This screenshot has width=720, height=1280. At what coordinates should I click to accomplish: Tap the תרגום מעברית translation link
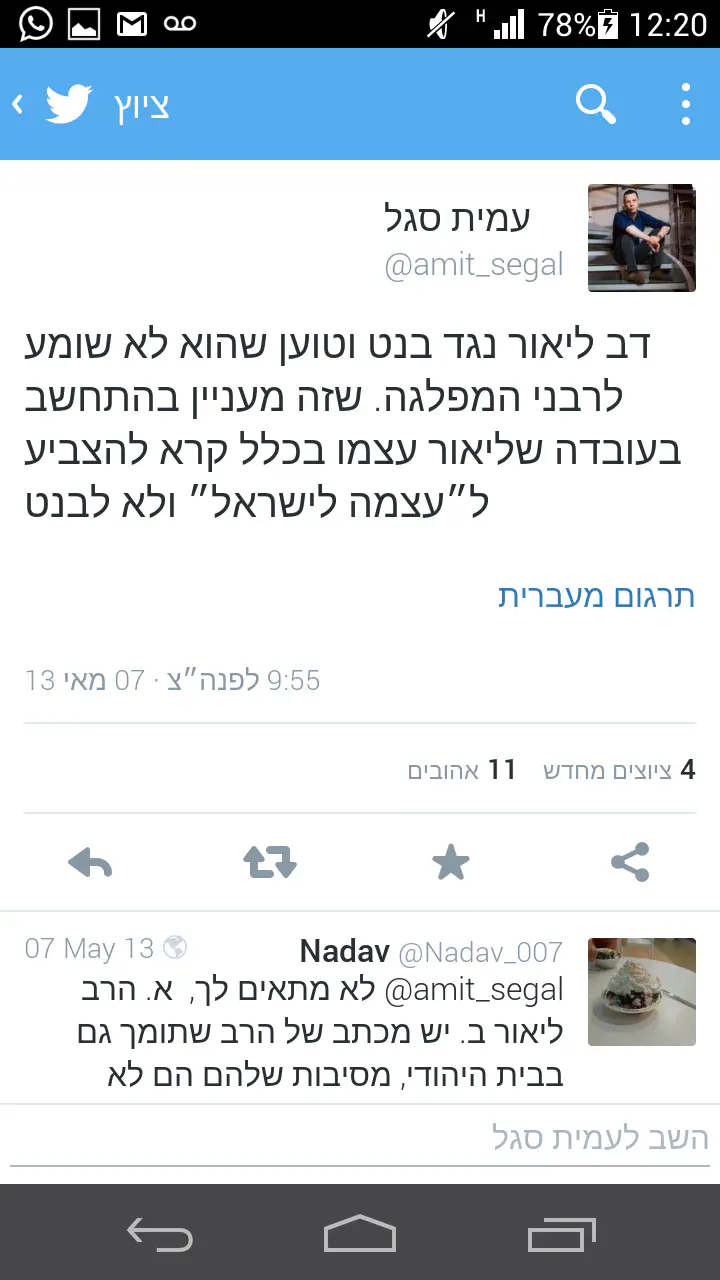(596, 596)
